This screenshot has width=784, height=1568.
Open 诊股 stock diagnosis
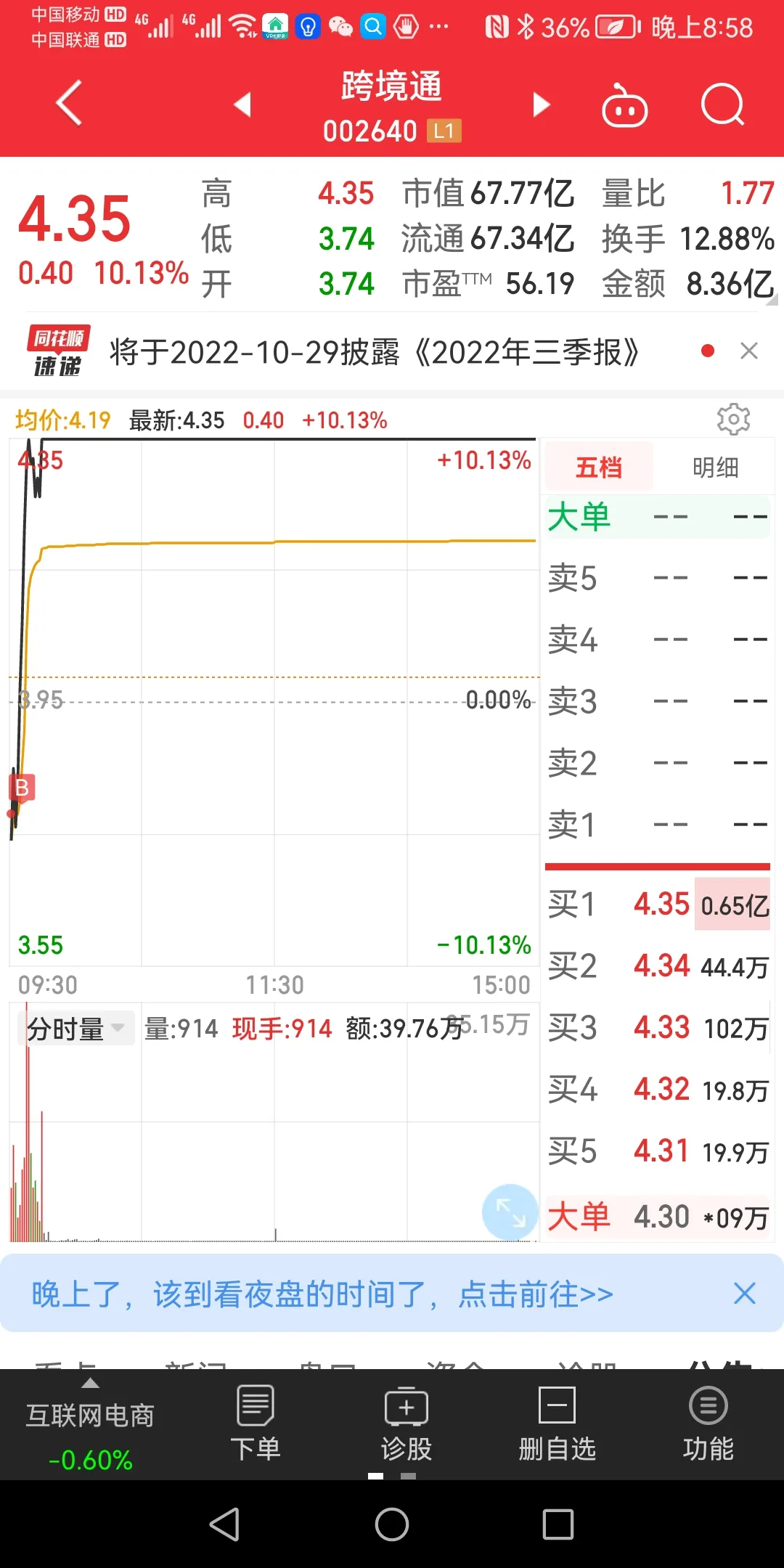(407, 1424)
